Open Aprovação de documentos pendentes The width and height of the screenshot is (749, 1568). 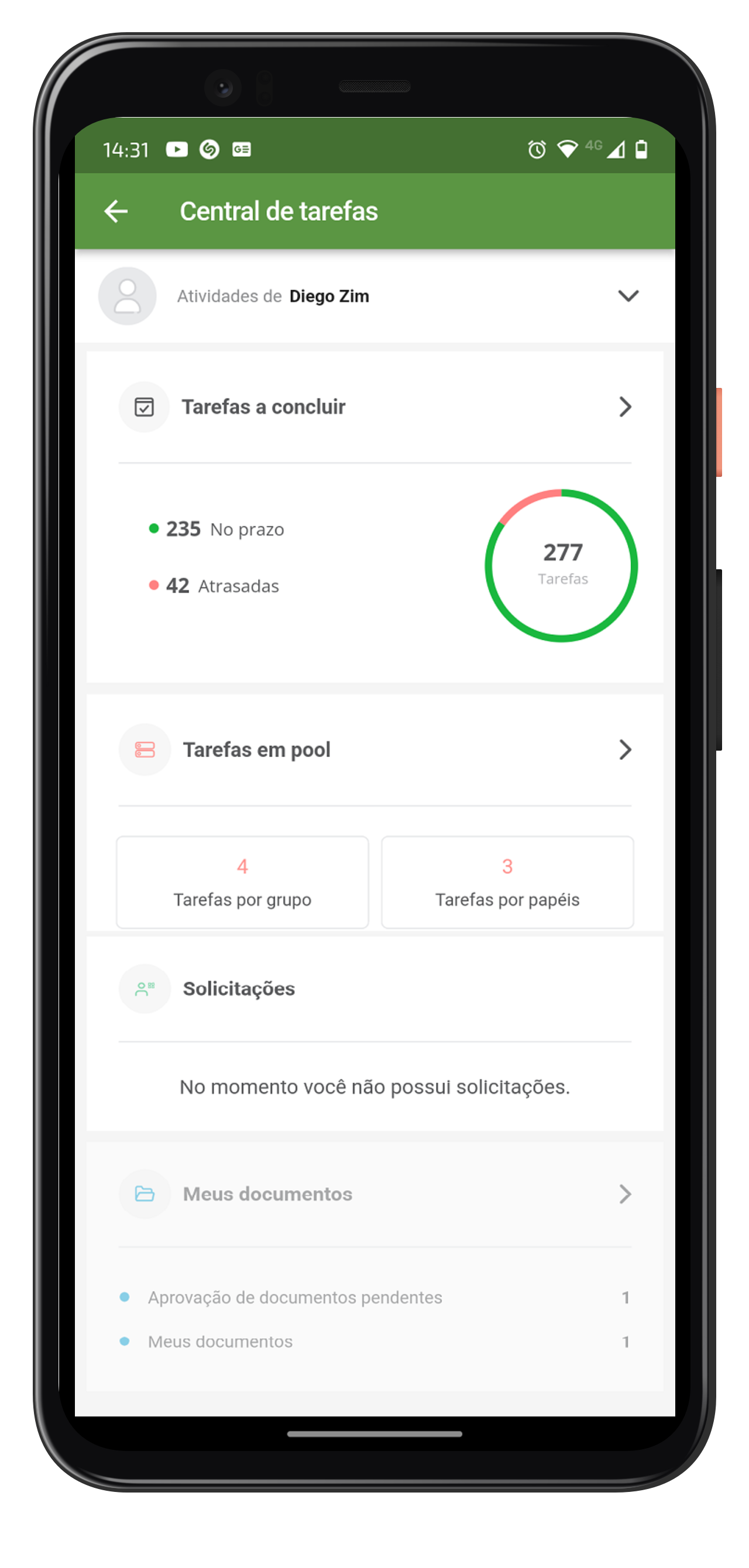296,1297
